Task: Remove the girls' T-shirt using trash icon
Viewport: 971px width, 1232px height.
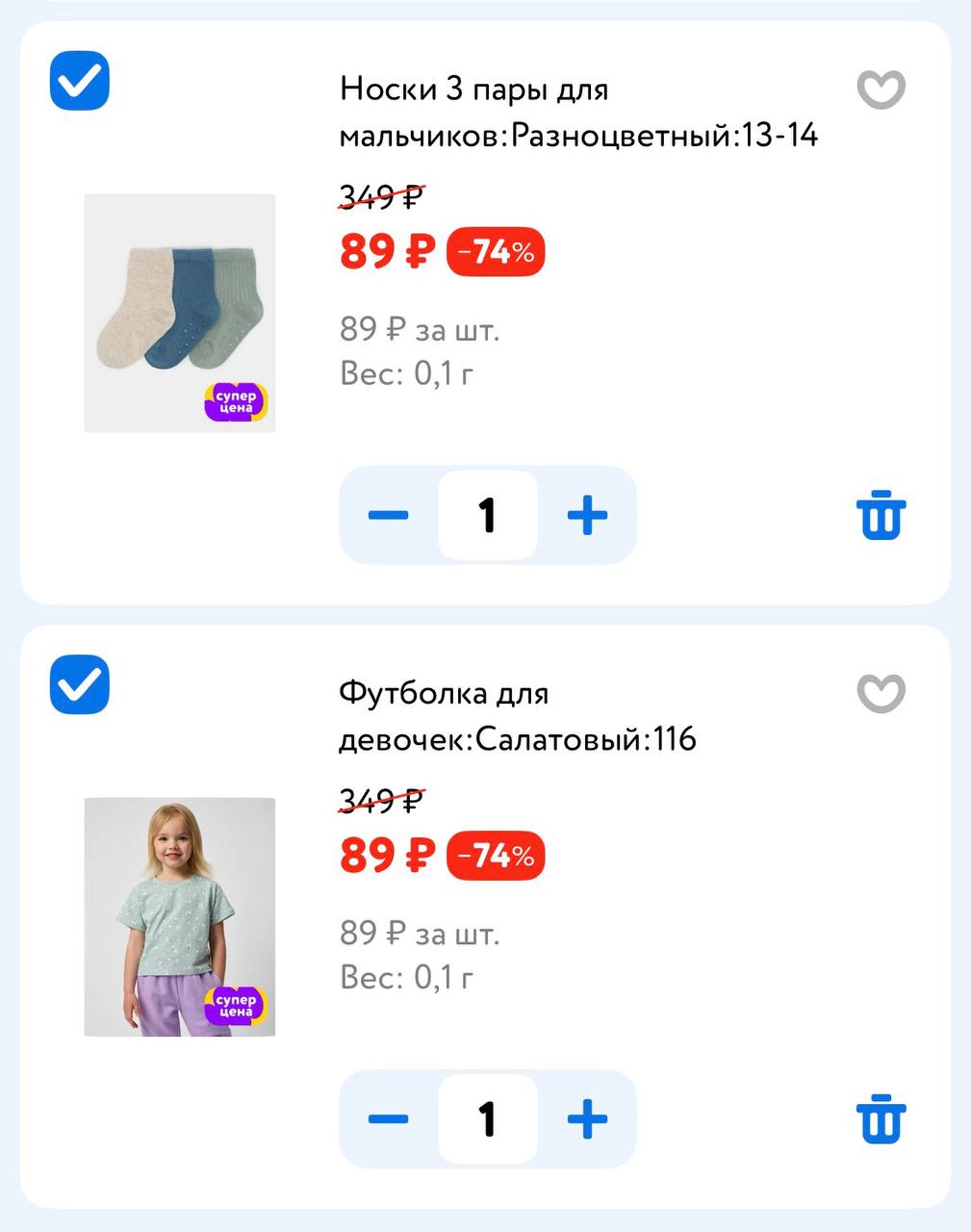Action: coord(881,1118)
